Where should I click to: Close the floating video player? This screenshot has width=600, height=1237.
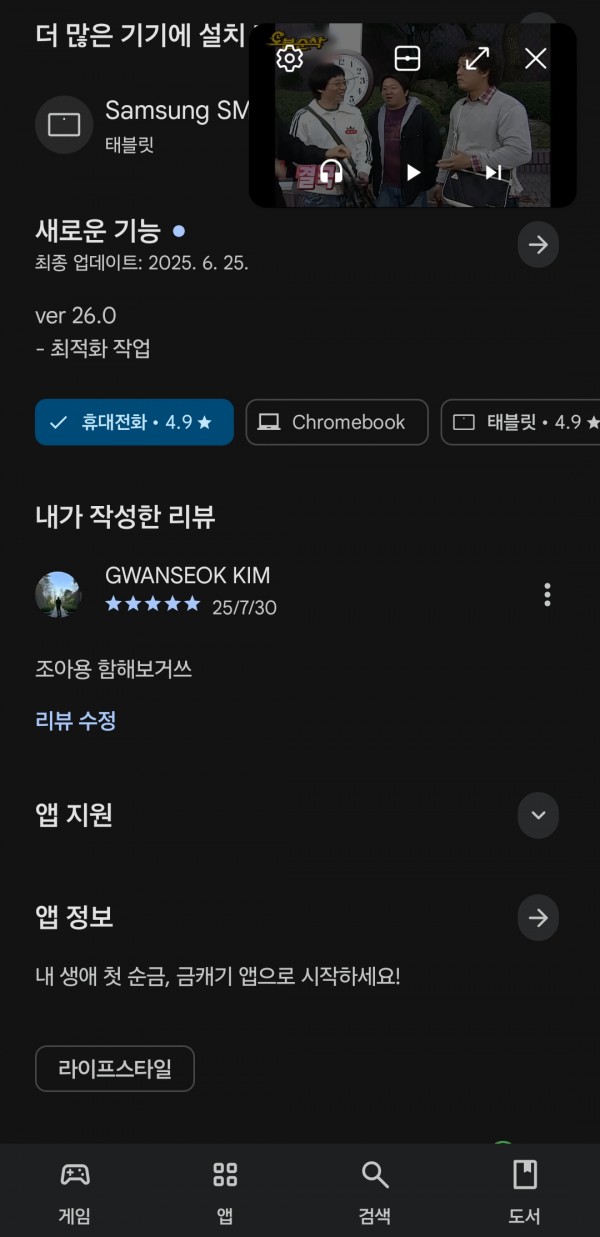click(x=536, y=58)
